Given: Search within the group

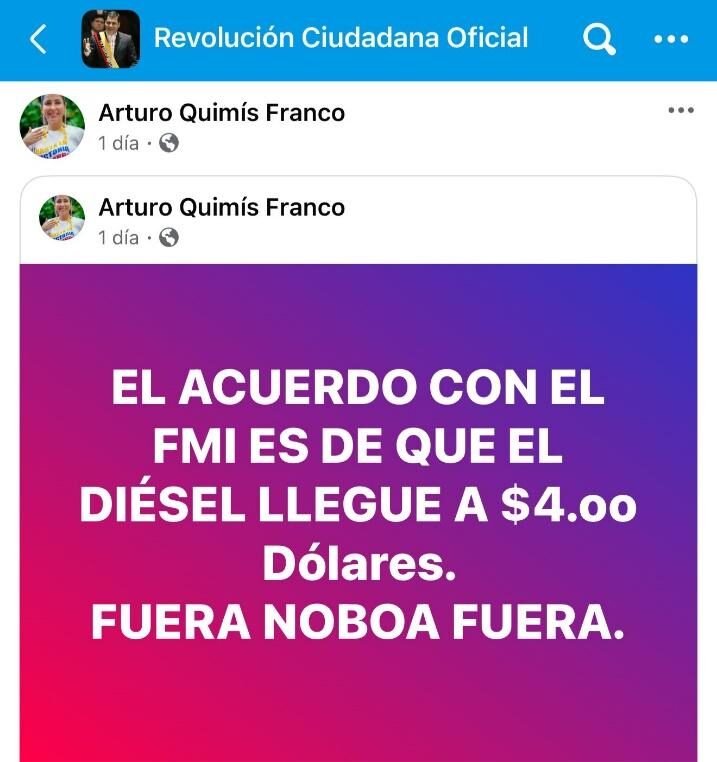Looking at the screenshot, I should (599, 40).
